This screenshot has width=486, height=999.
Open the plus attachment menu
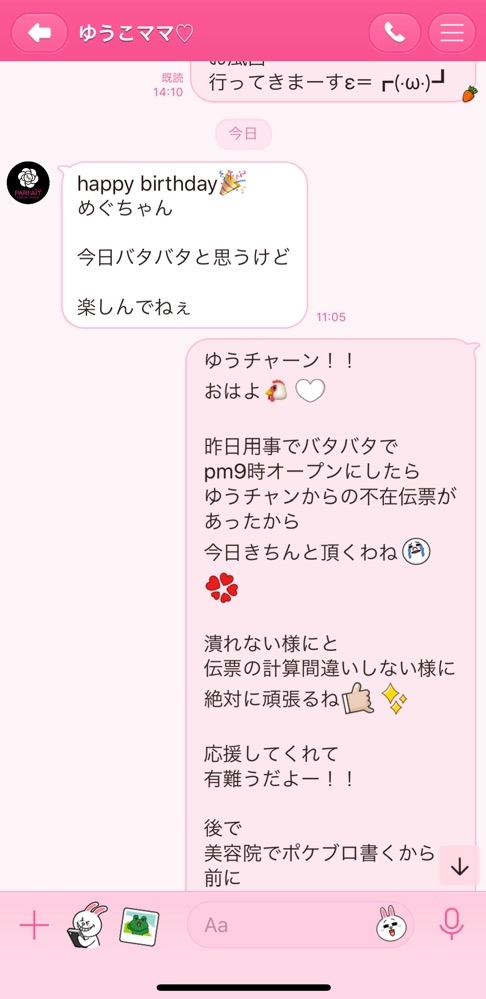pos(34,925)
